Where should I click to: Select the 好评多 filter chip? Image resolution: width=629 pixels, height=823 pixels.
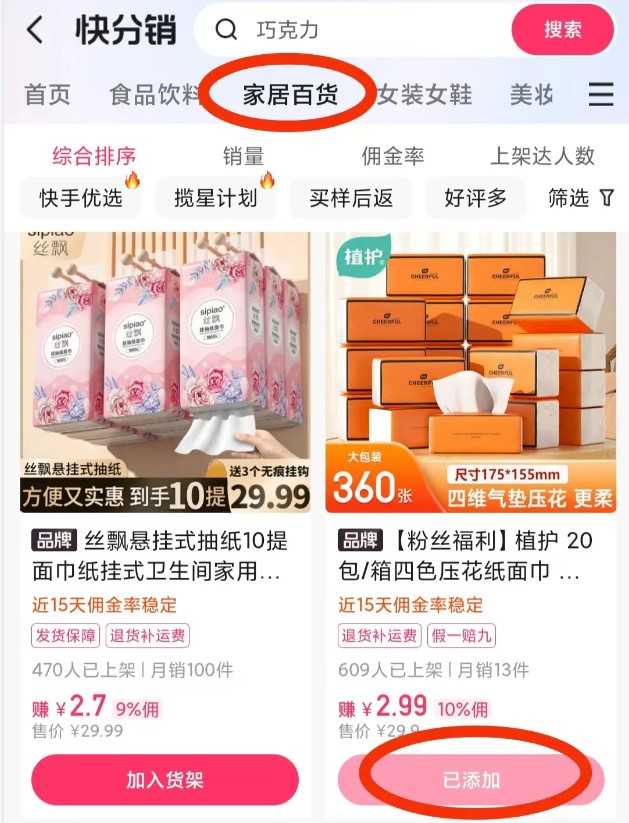click(x=475, y=198)
